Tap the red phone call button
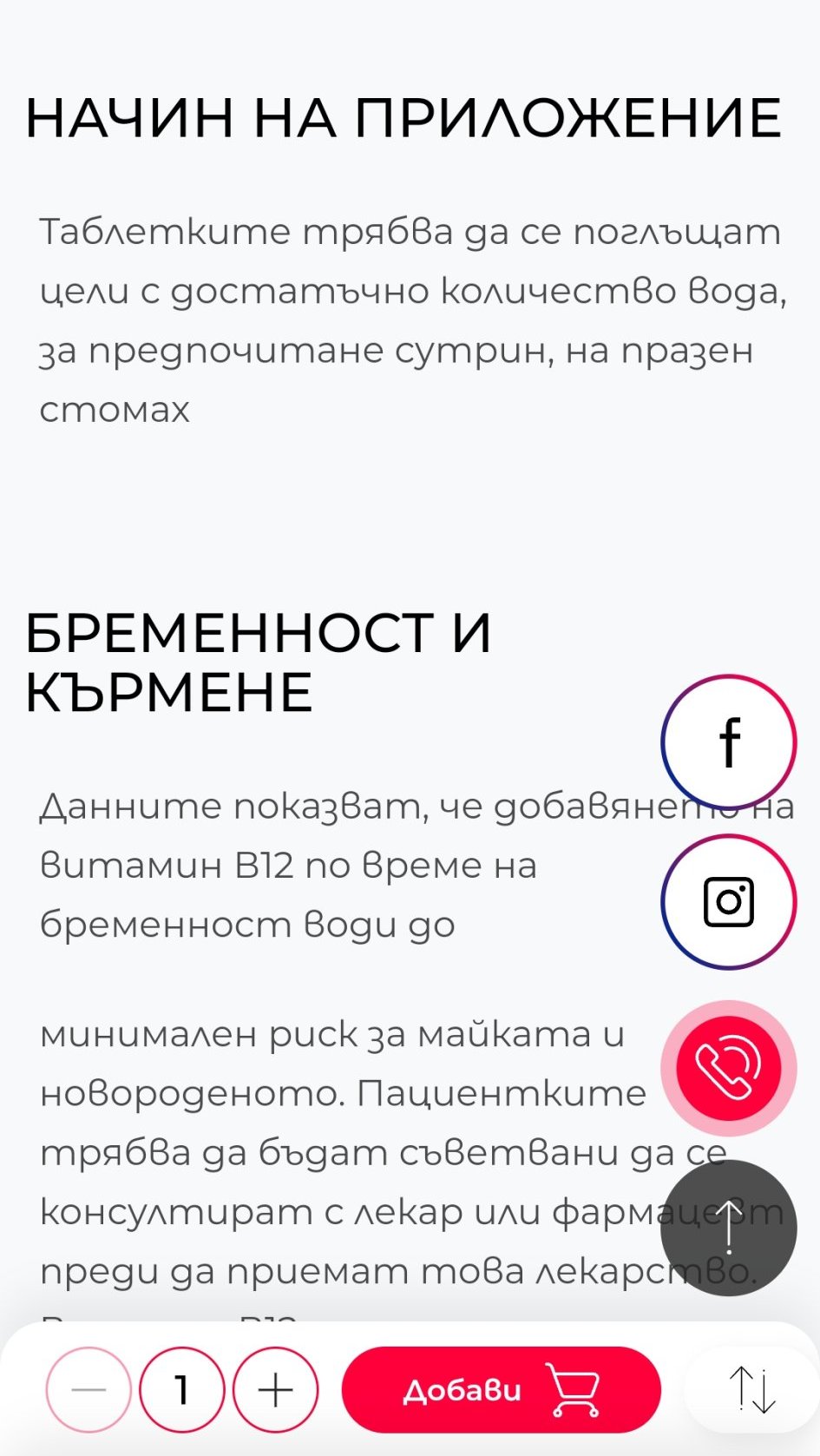Image resolution: width=820 pixels, height=1456 pixels. pos(728,1068)
